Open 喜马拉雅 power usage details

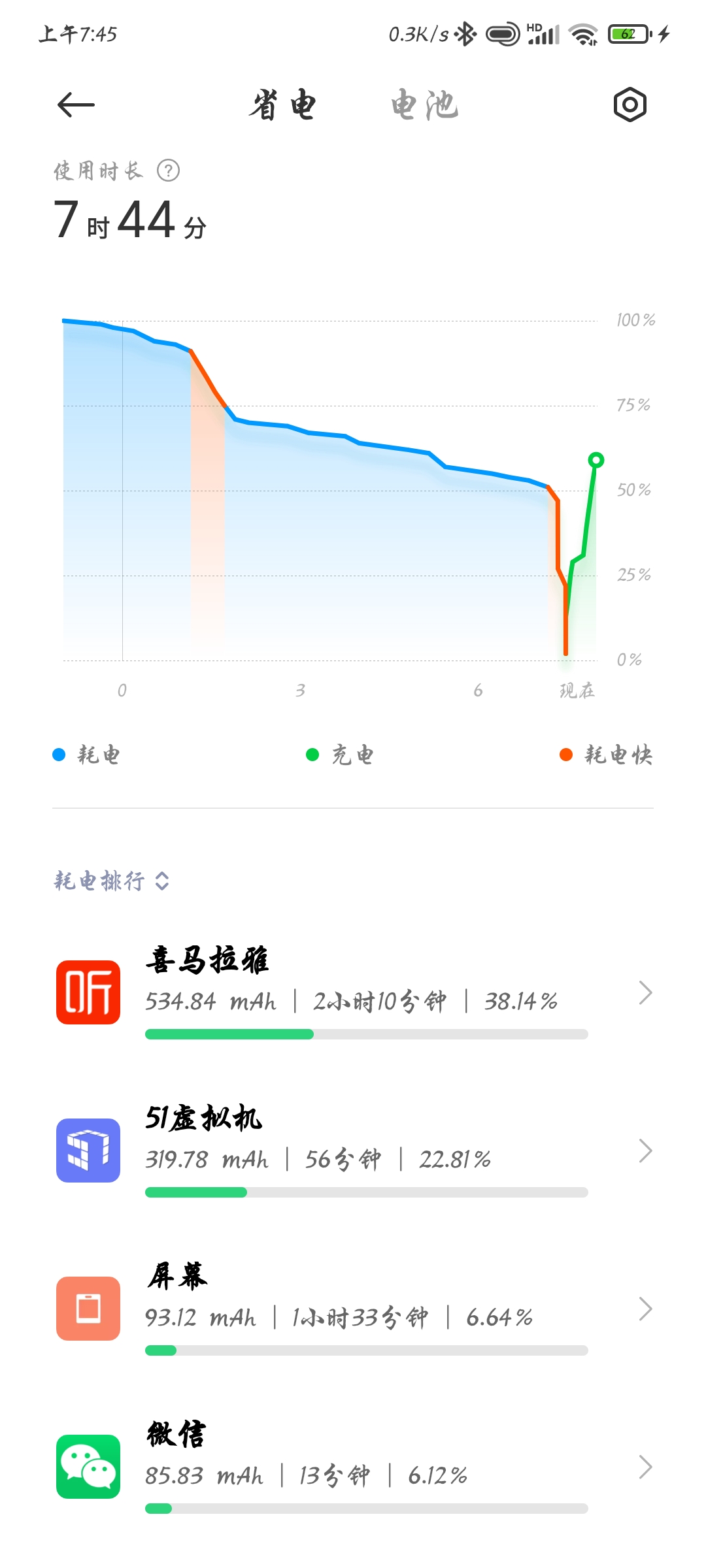point(353,992)
